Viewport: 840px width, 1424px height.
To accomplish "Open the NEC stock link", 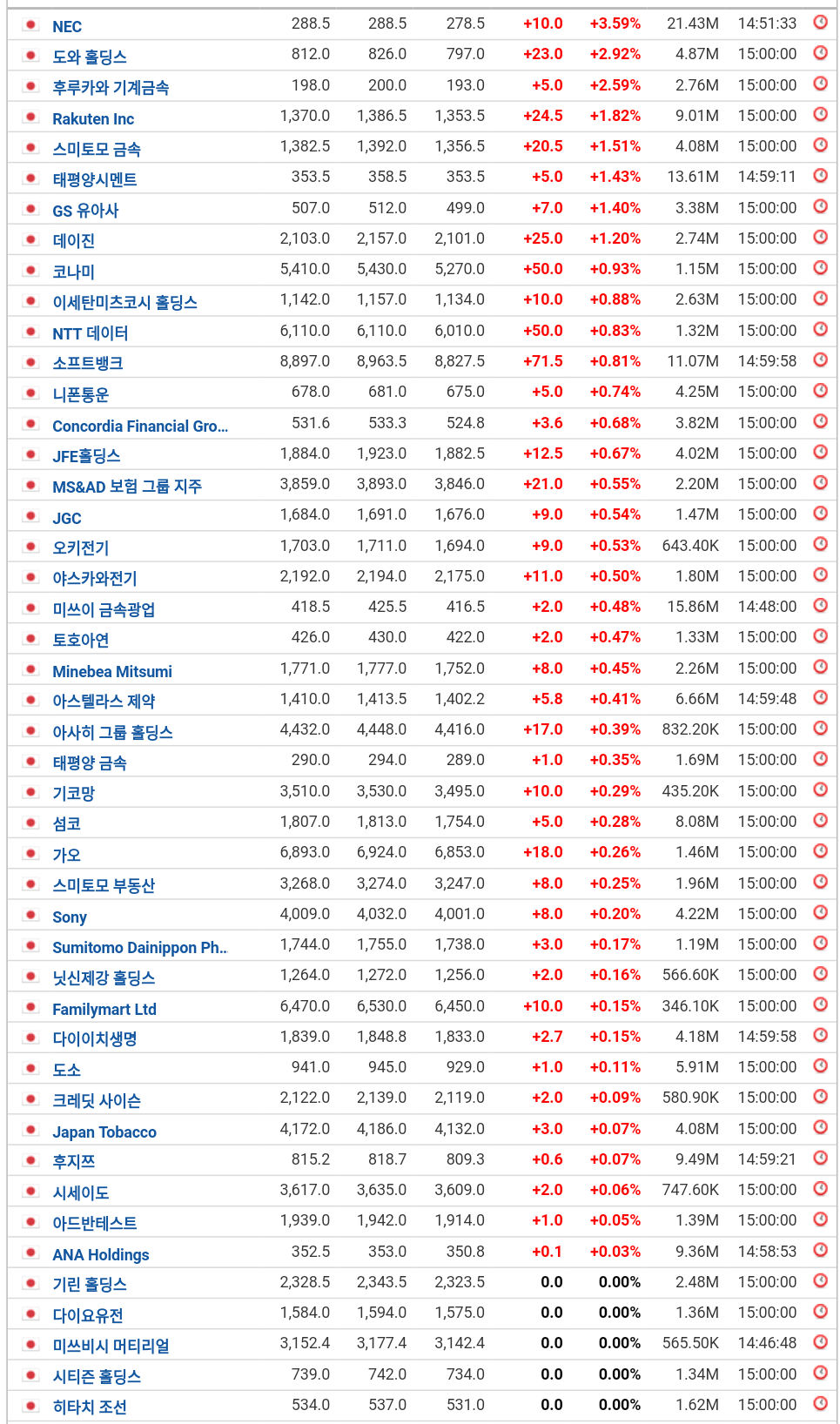I will coord(67,27).
